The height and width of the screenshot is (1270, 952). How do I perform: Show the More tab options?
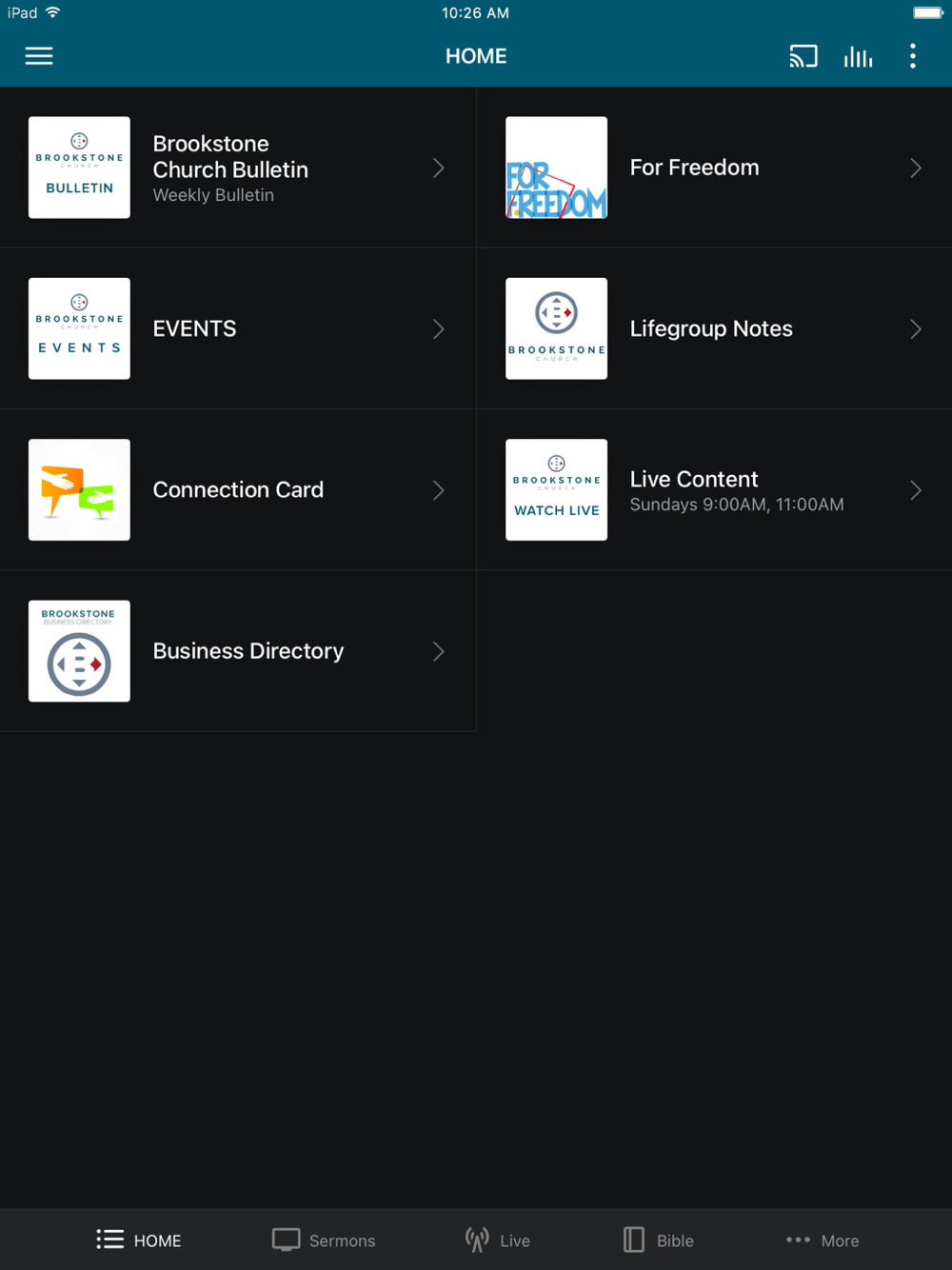(x=823, y=1240)
